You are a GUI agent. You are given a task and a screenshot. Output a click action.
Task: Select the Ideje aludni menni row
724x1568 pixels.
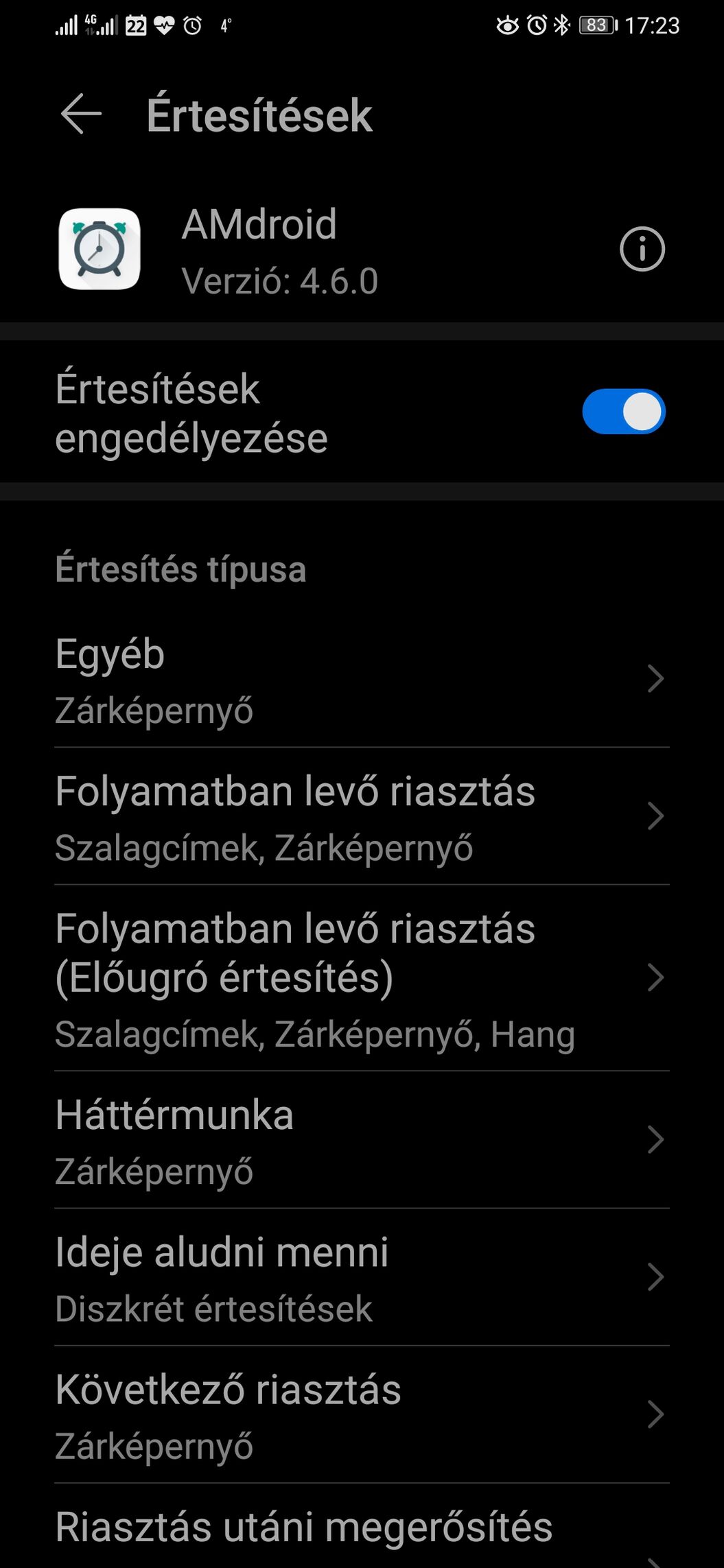pyautogui.click(x=362, y=1277)
